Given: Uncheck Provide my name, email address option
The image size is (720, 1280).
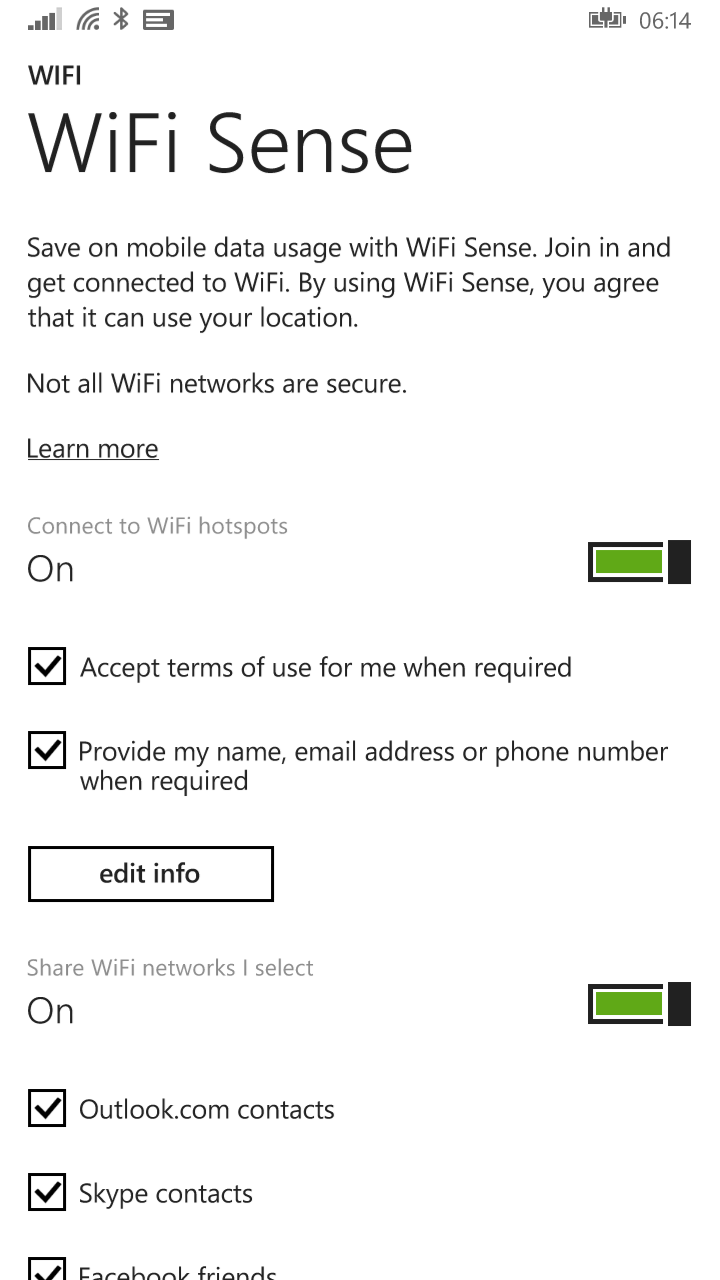Looking at the screenshot, I should (47, 752).
